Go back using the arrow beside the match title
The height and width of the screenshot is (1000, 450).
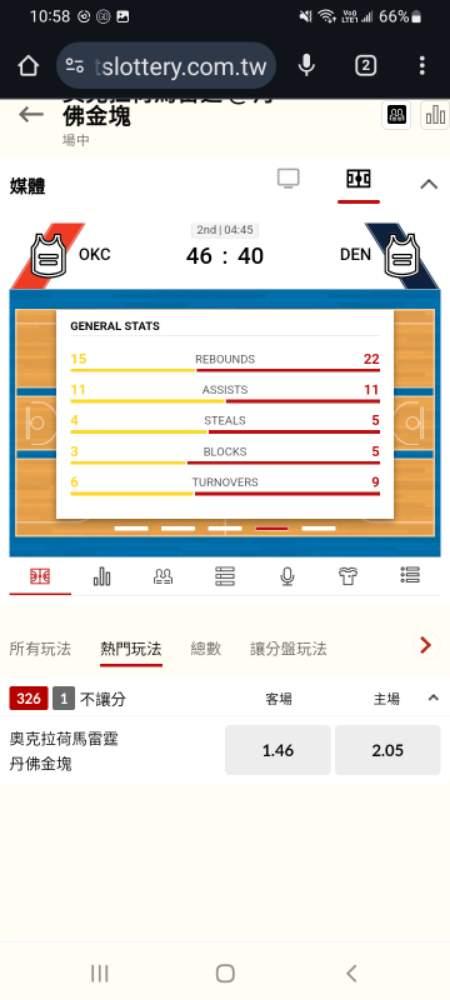(31, 114)
